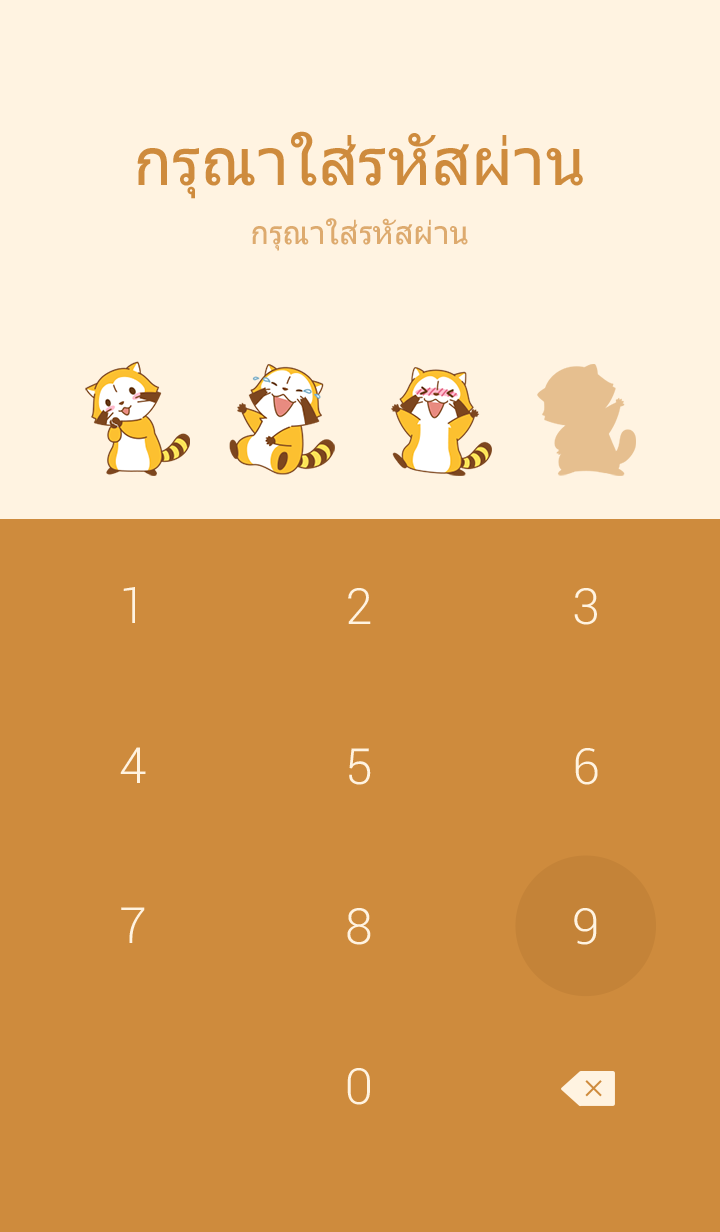The image size is (720, 1232).
Task: Enter digit 1 on the passcode keypad
Action: pos(132,606)
